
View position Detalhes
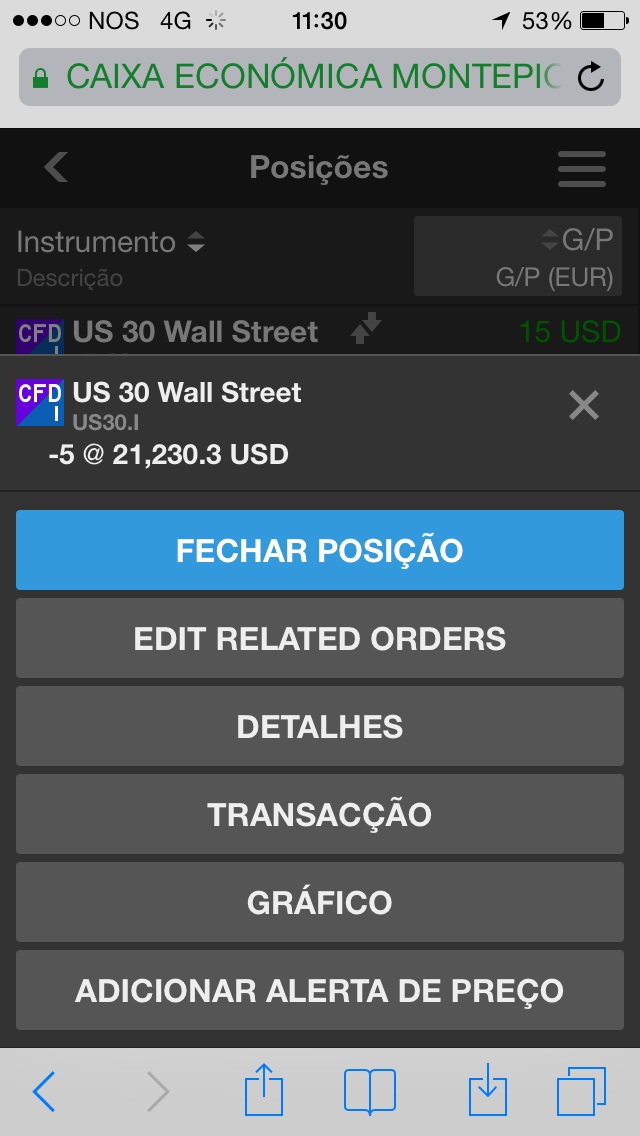(x=320, y=726)
